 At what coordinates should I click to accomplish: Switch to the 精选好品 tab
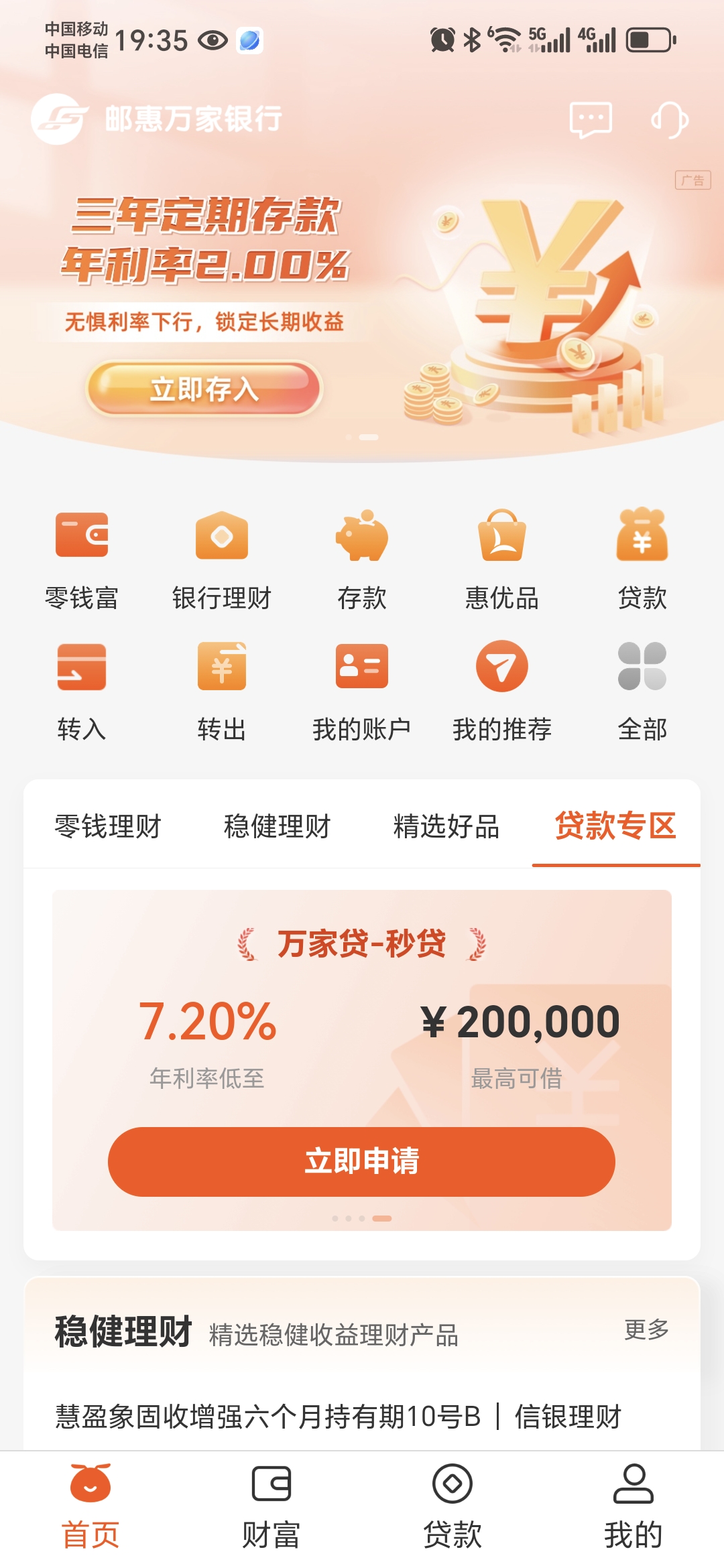[446, 826]
